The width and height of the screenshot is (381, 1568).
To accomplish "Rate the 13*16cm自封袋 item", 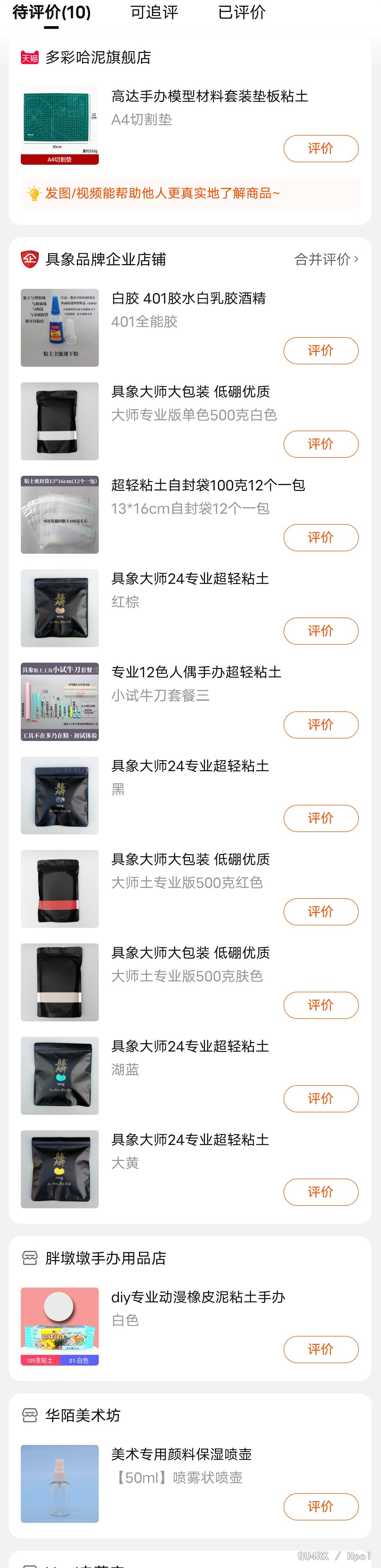I will tap(321, 537).
